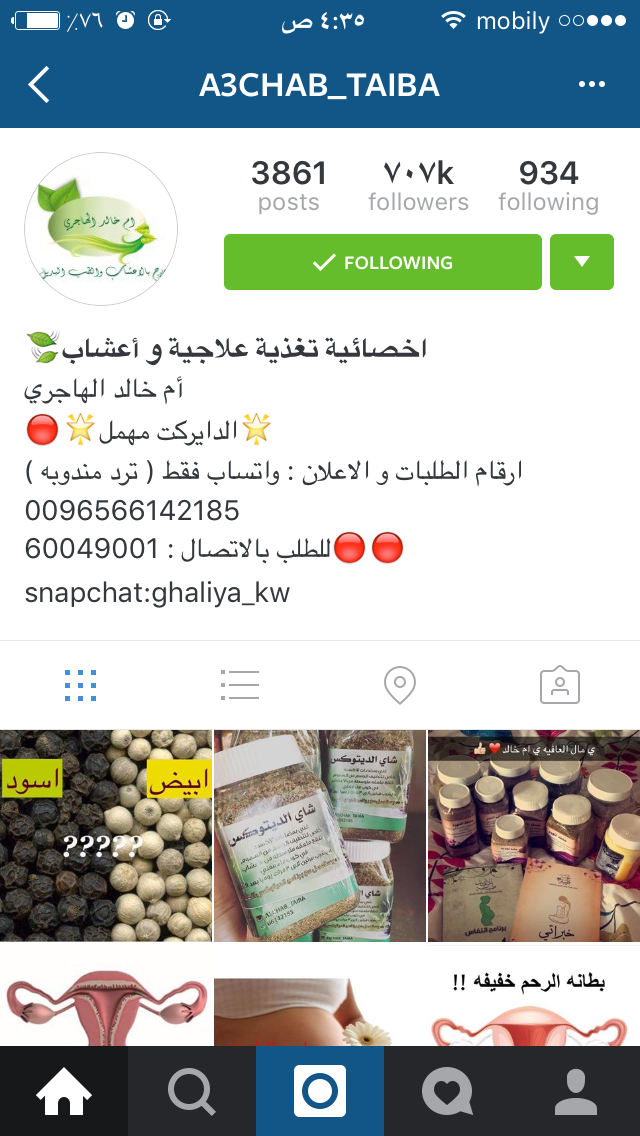Open the camera tab
The height and width of the screenshot is (1136, 640).
[320, 1091]
